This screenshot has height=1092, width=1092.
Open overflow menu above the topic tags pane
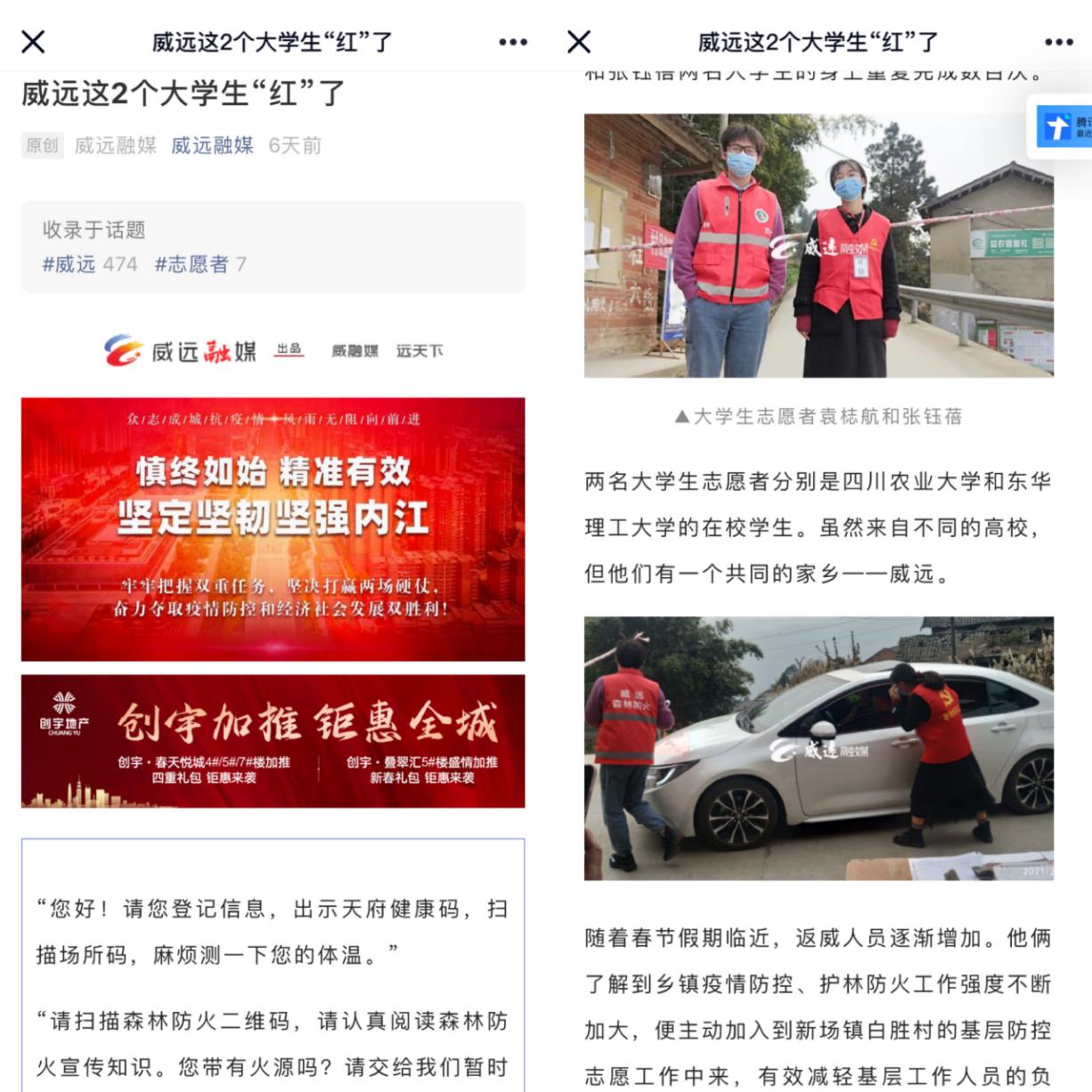point(512,42)
